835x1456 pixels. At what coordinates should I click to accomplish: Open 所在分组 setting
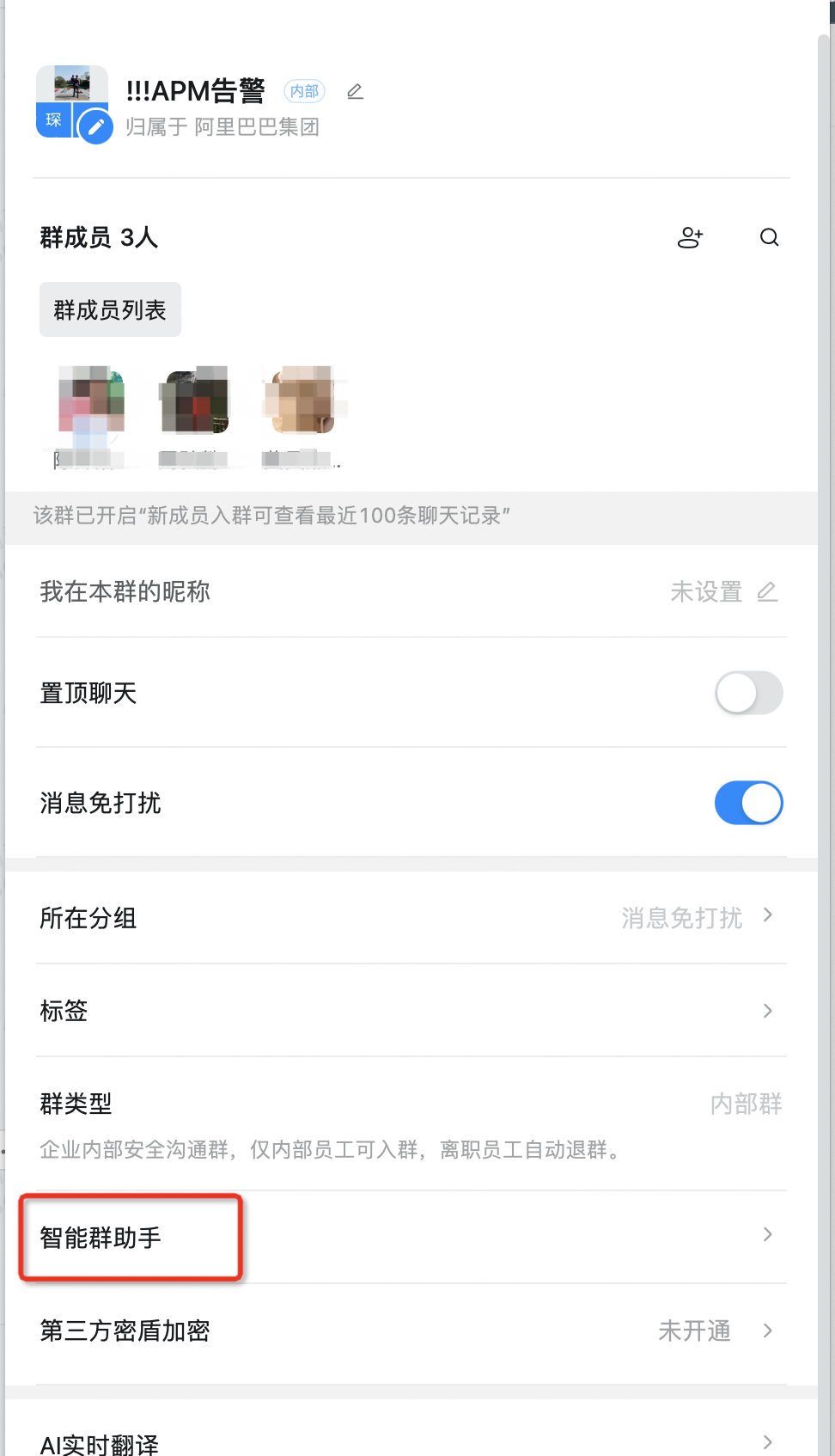point(411,918)
